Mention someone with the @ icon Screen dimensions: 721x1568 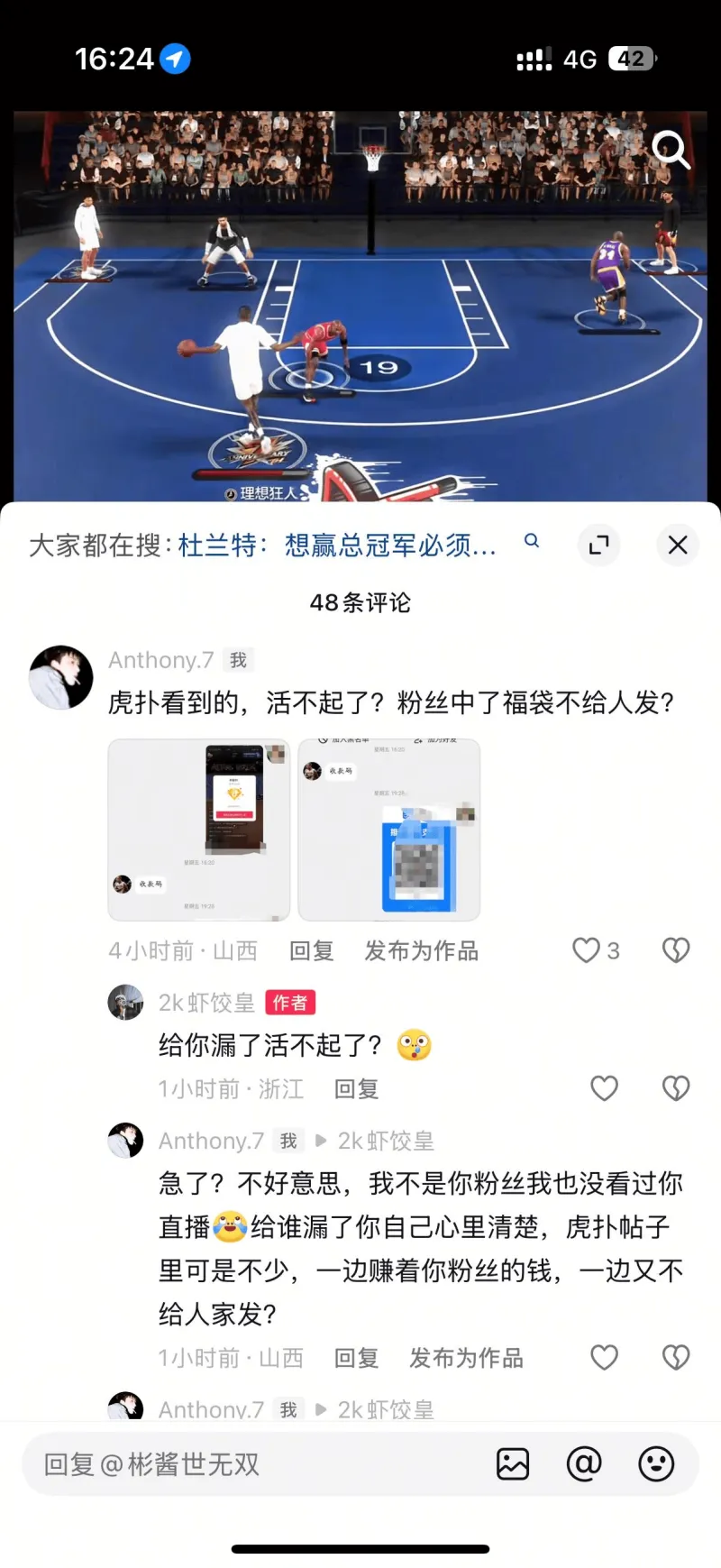pyautogui.click(x=583, y=1464)
